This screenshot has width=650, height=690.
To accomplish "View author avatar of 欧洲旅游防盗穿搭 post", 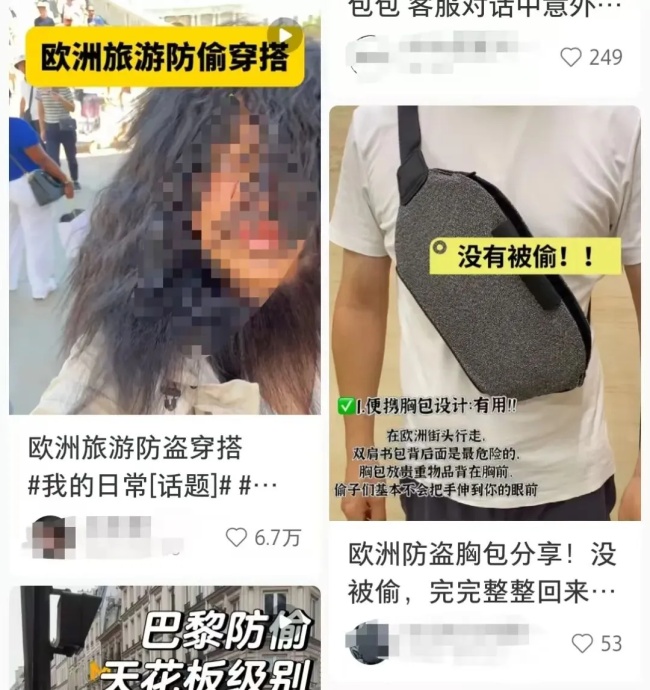I will [53, 538].
